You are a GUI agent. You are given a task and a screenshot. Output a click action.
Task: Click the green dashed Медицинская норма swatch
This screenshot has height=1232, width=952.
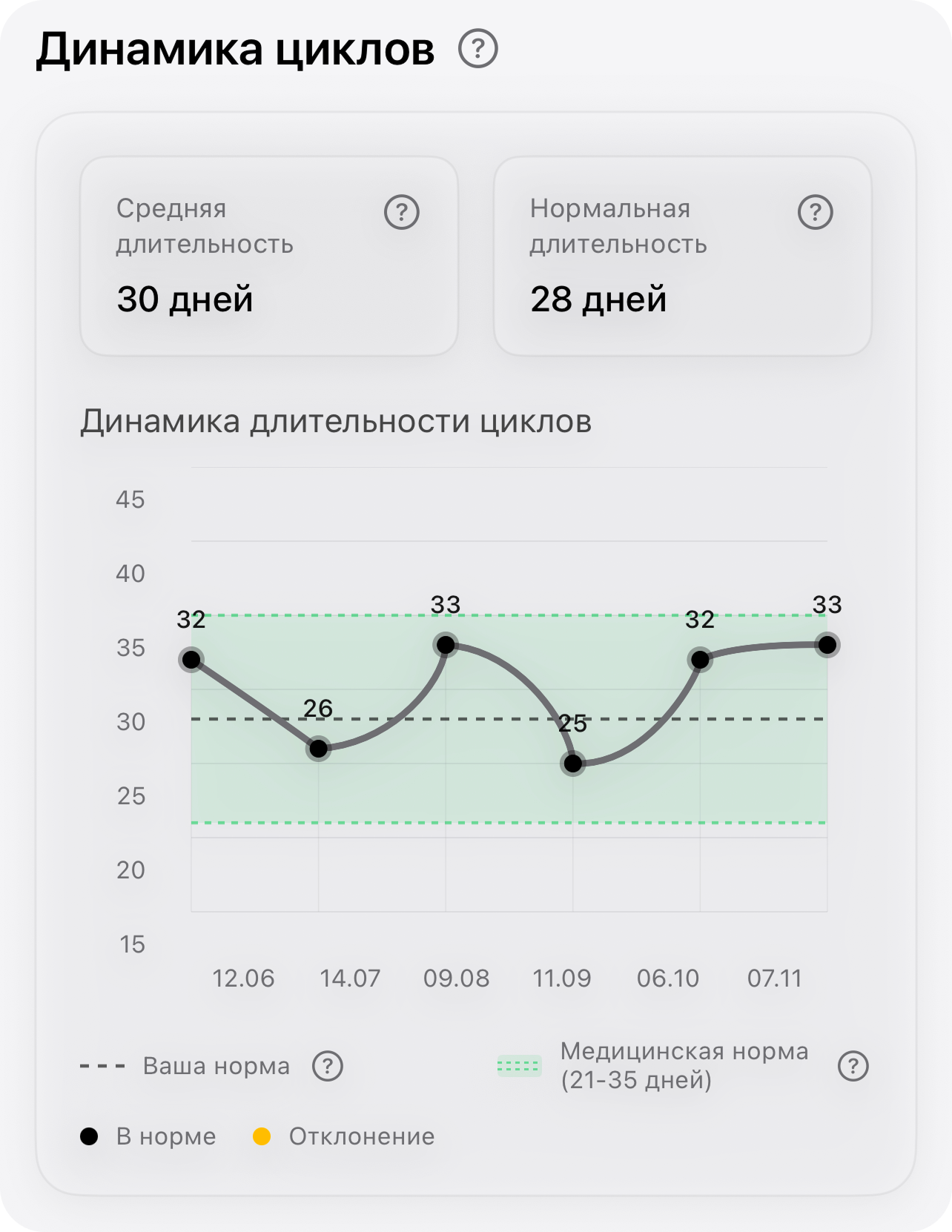[518, 1065]
